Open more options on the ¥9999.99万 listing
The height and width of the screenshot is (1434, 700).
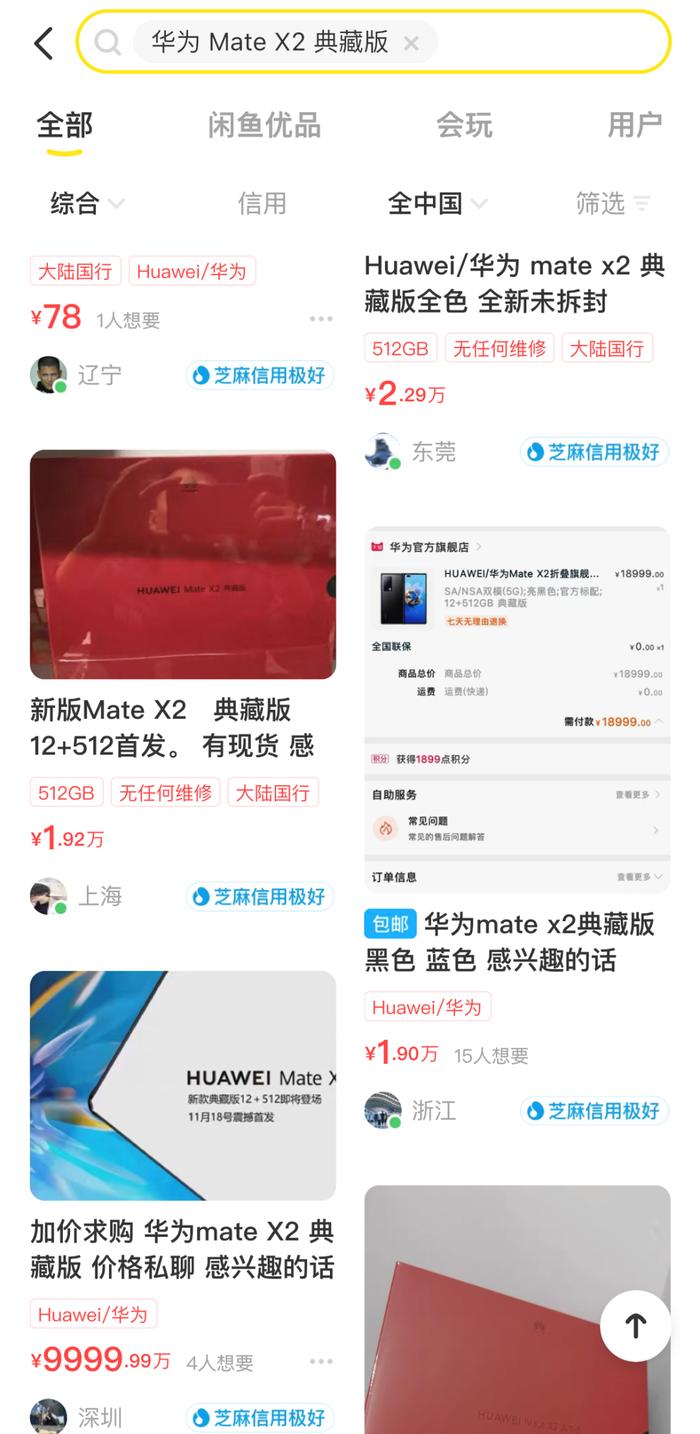tap(321, 1361)
